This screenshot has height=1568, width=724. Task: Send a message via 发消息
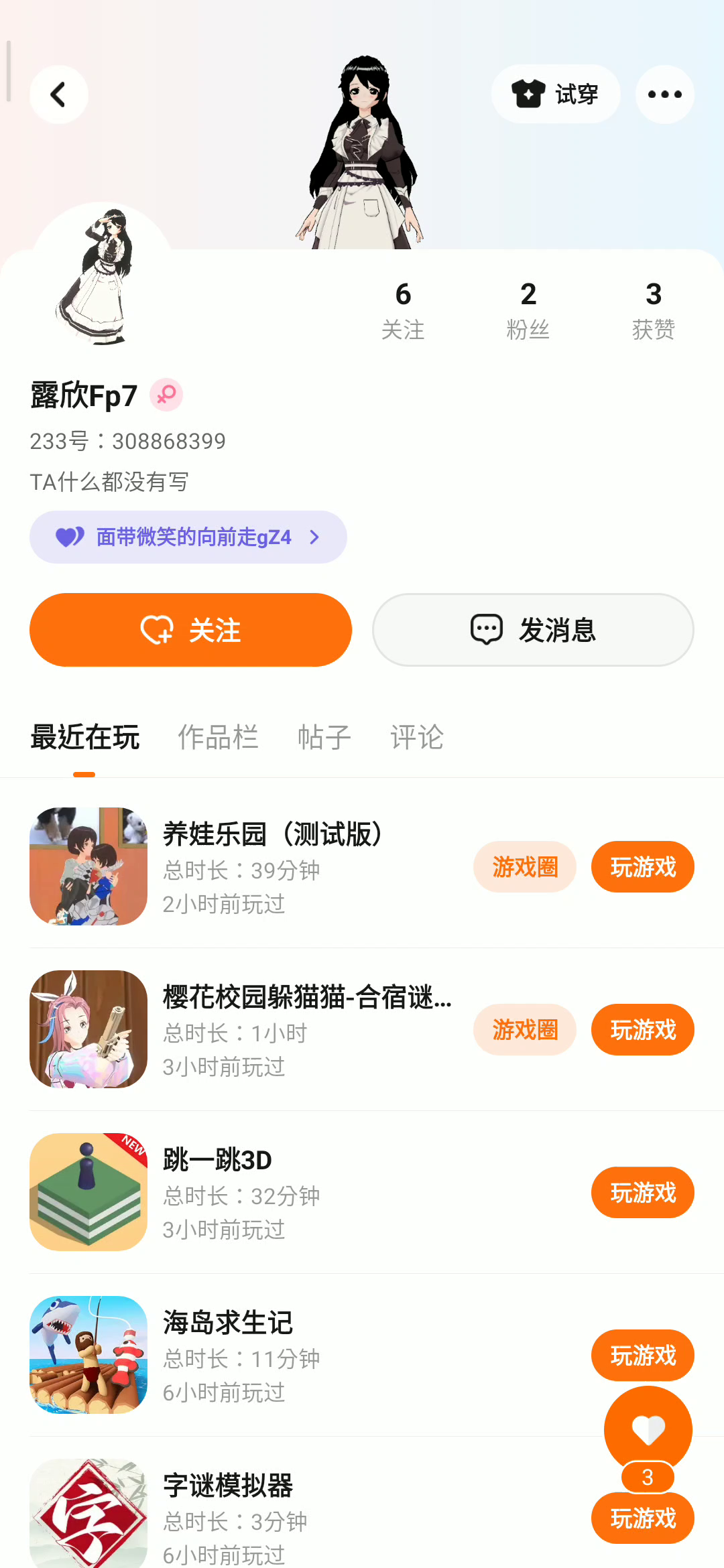tap(533, 630)
